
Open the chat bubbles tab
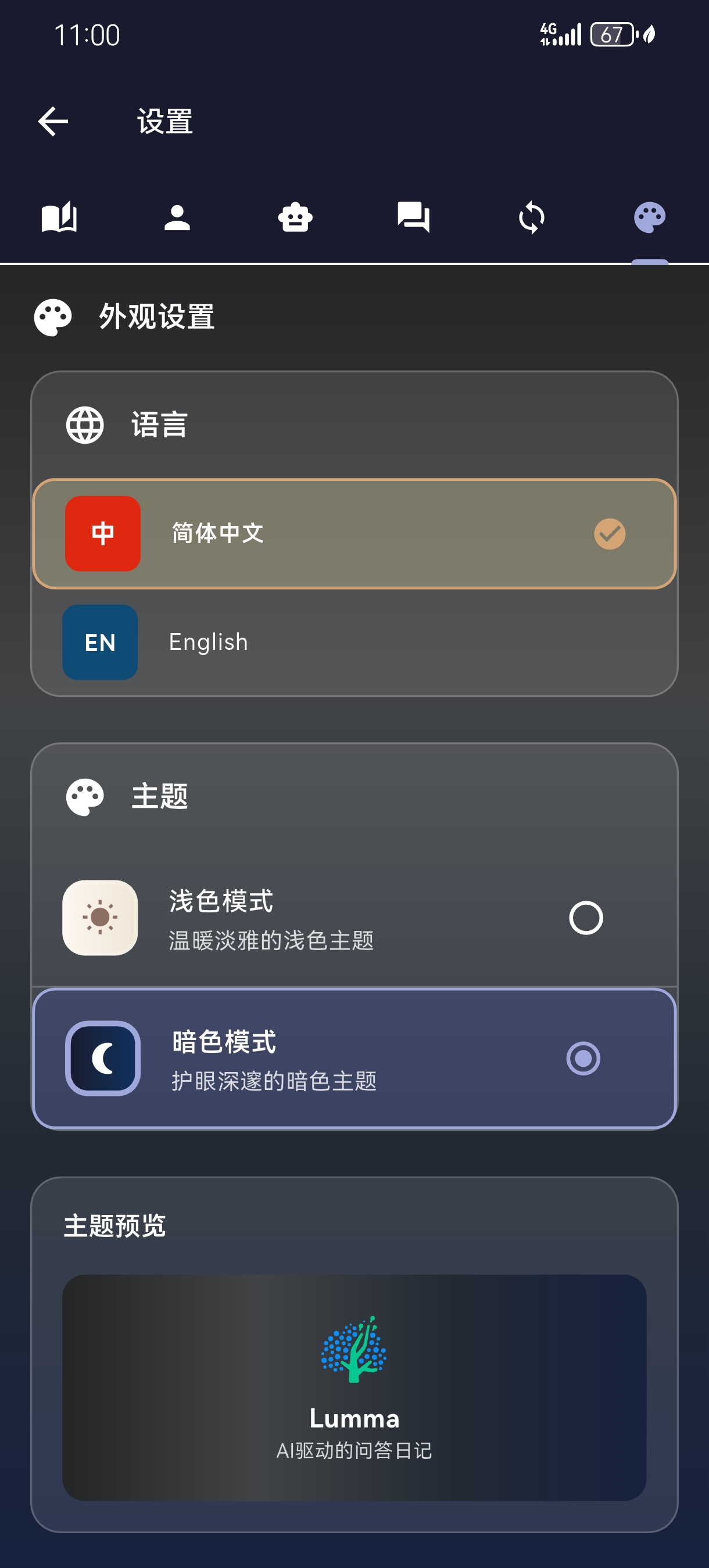click(414, 217)
